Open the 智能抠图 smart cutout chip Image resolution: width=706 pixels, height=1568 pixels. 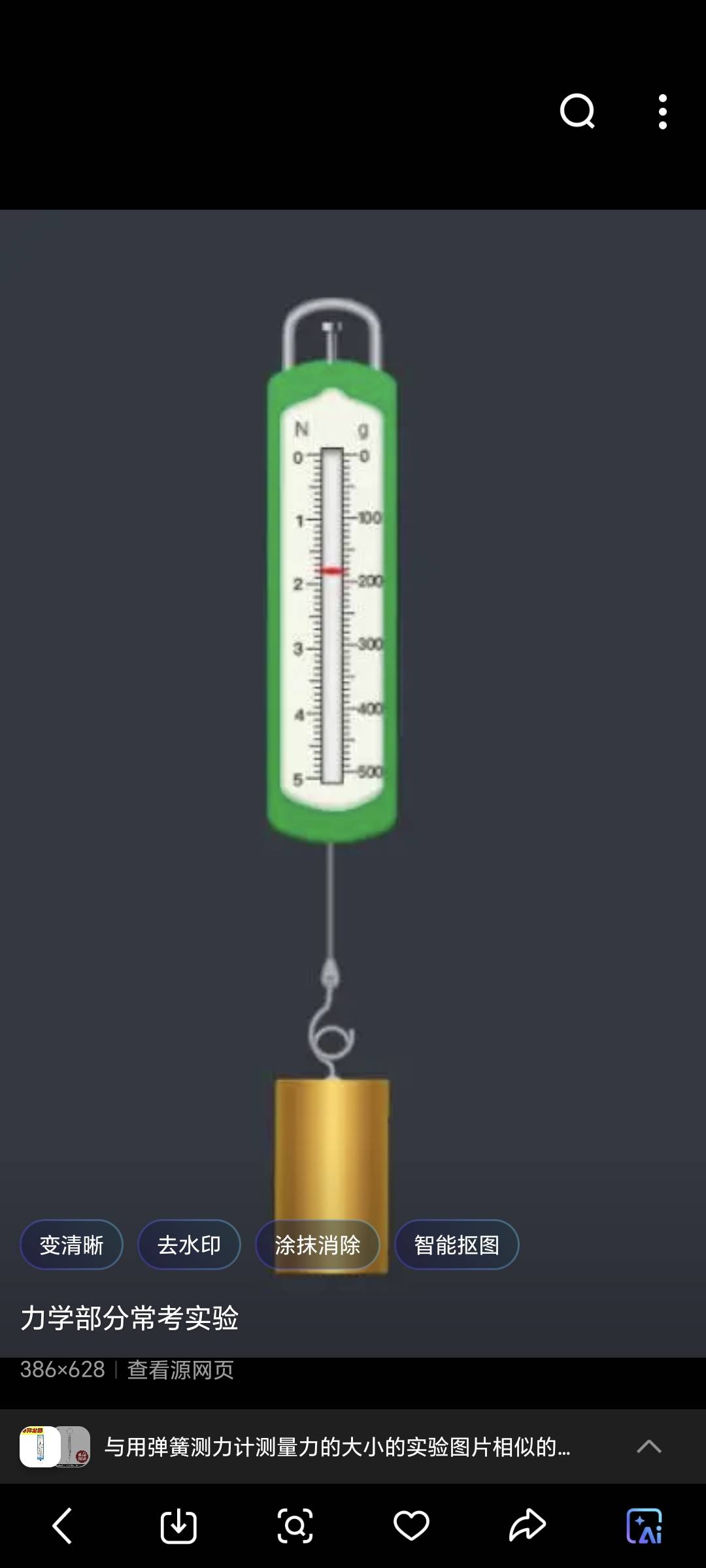(456, 1245)
